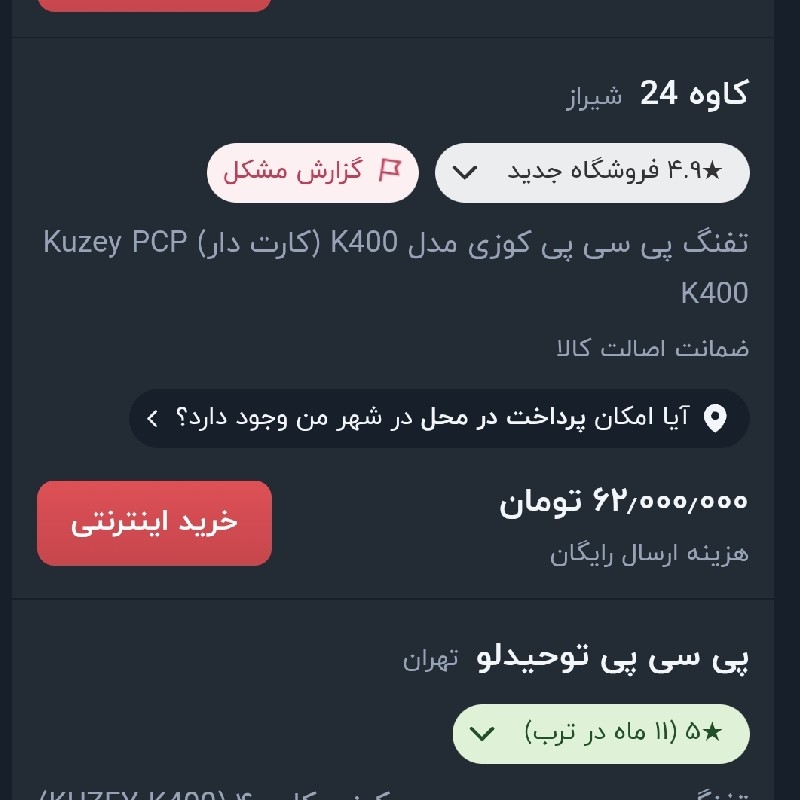Tap خرید اینترنتی for کاوه 24
Image resolution: width=800 pixels, height=800 pixels.
click(154, 523)
